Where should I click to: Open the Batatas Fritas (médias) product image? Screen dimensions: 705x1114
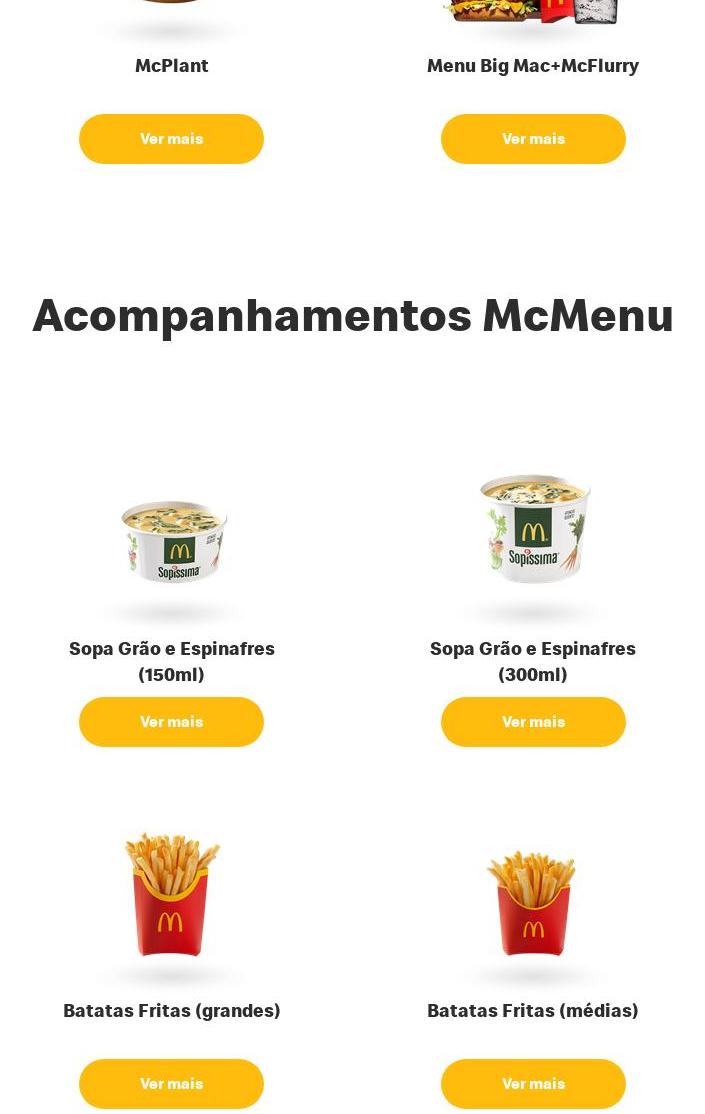(533, 903)
